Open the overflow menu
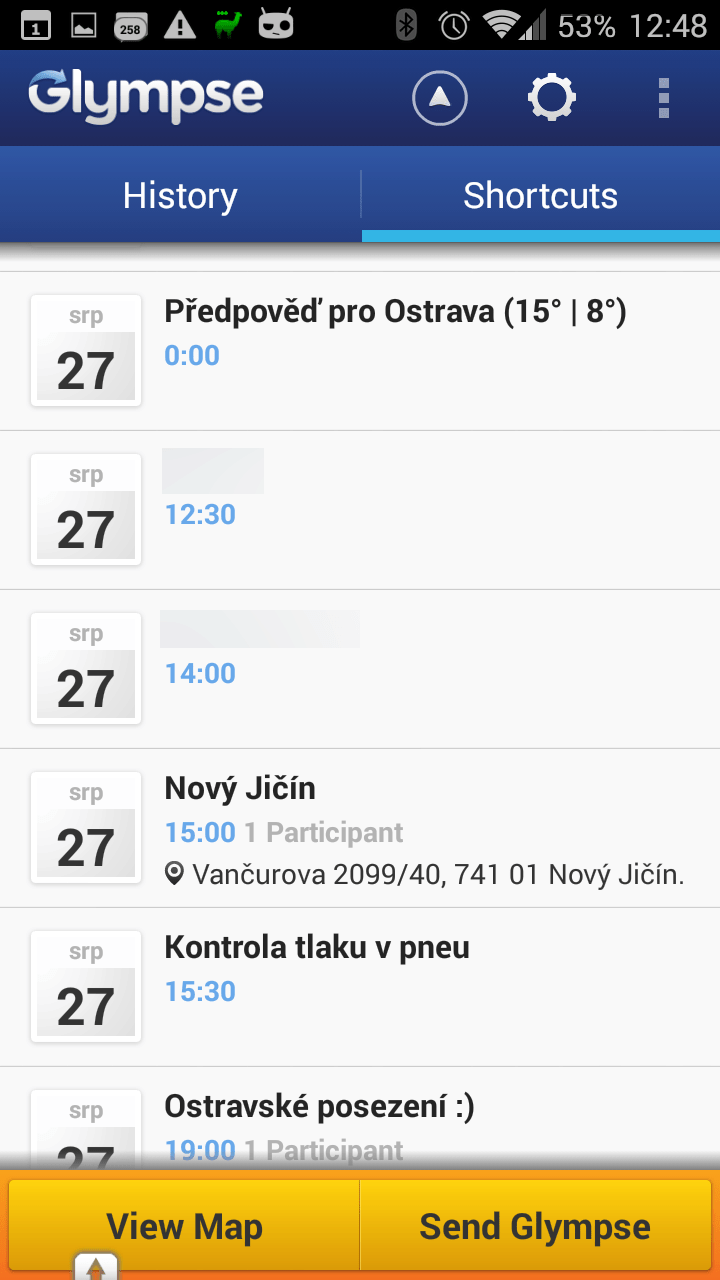 tap(663, 98)
